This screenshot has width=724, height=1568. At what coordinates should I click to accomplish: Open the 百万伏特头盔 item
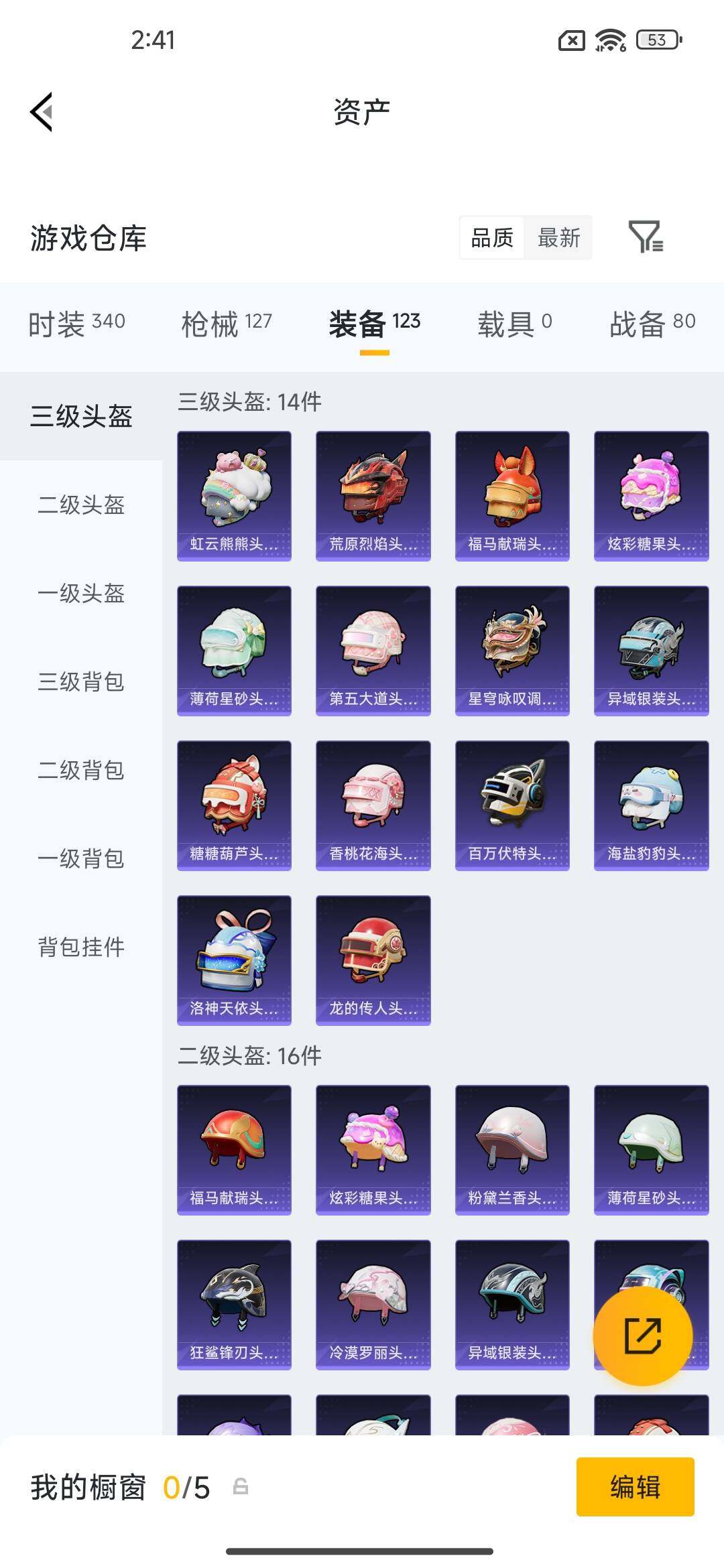coord(511,805)
